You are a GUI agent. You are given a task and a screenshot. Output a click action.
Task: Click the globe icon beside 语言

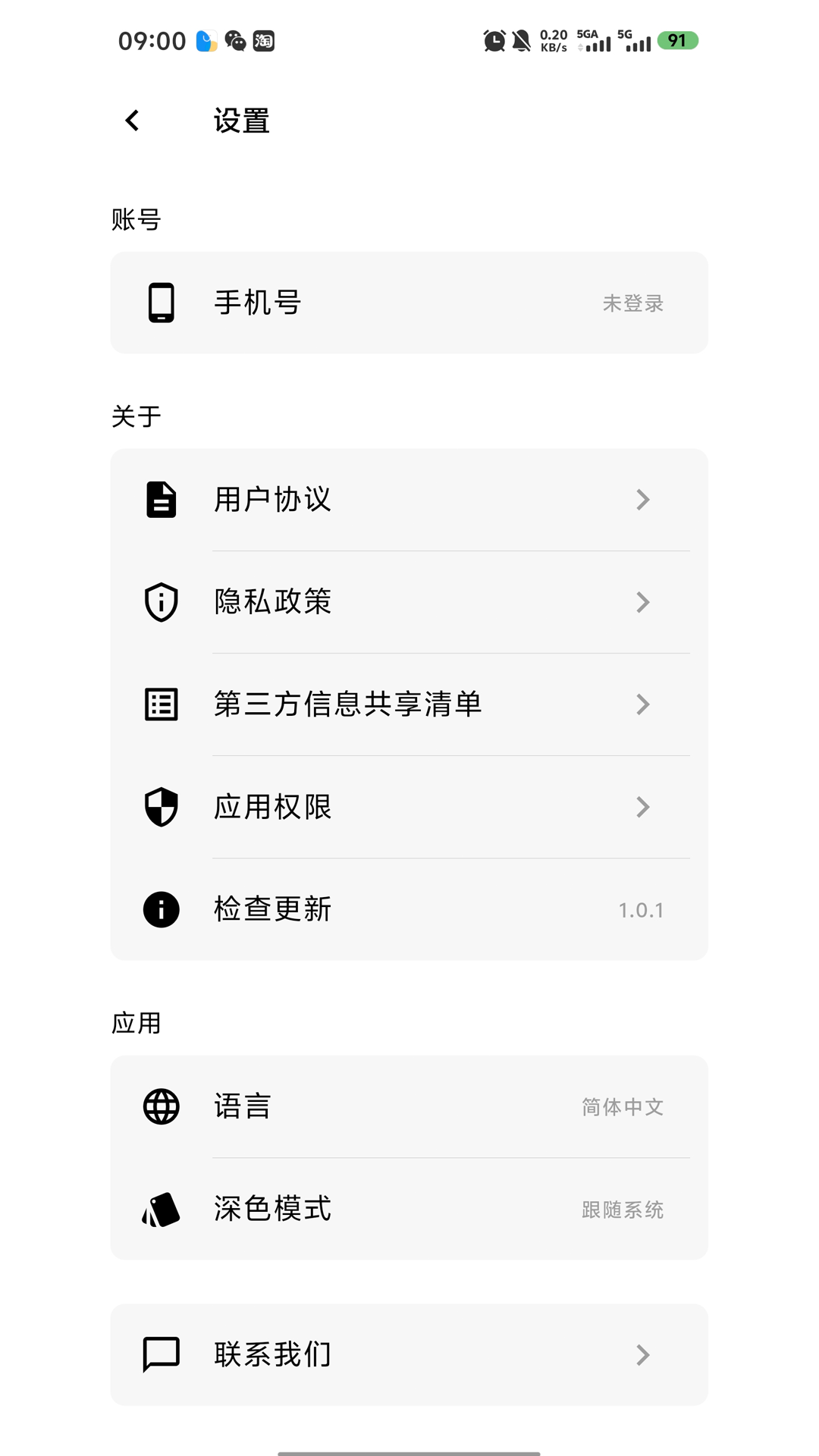coord(161,1106)
